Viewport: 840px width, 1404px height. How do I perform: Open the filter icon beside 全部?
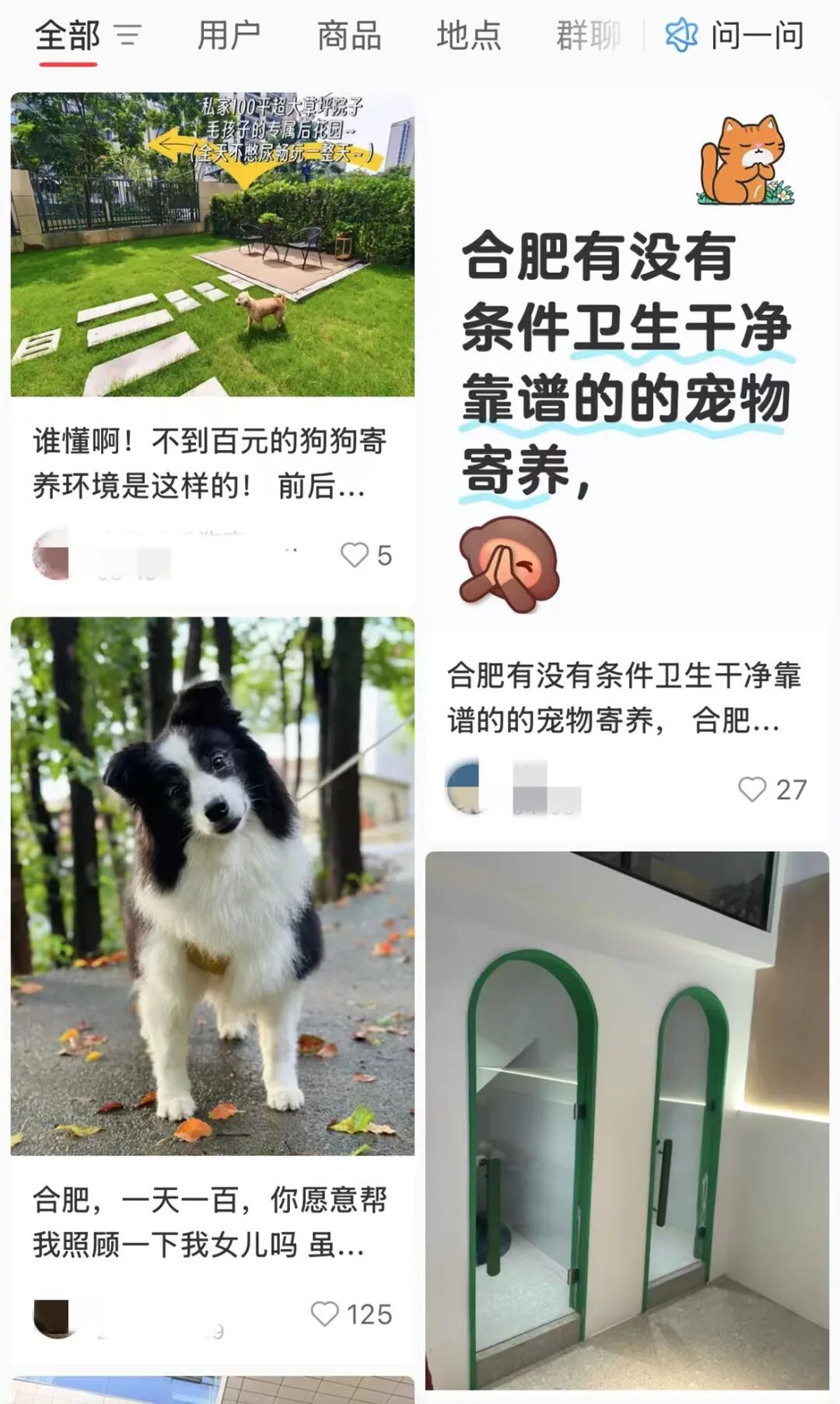[128, 36]
